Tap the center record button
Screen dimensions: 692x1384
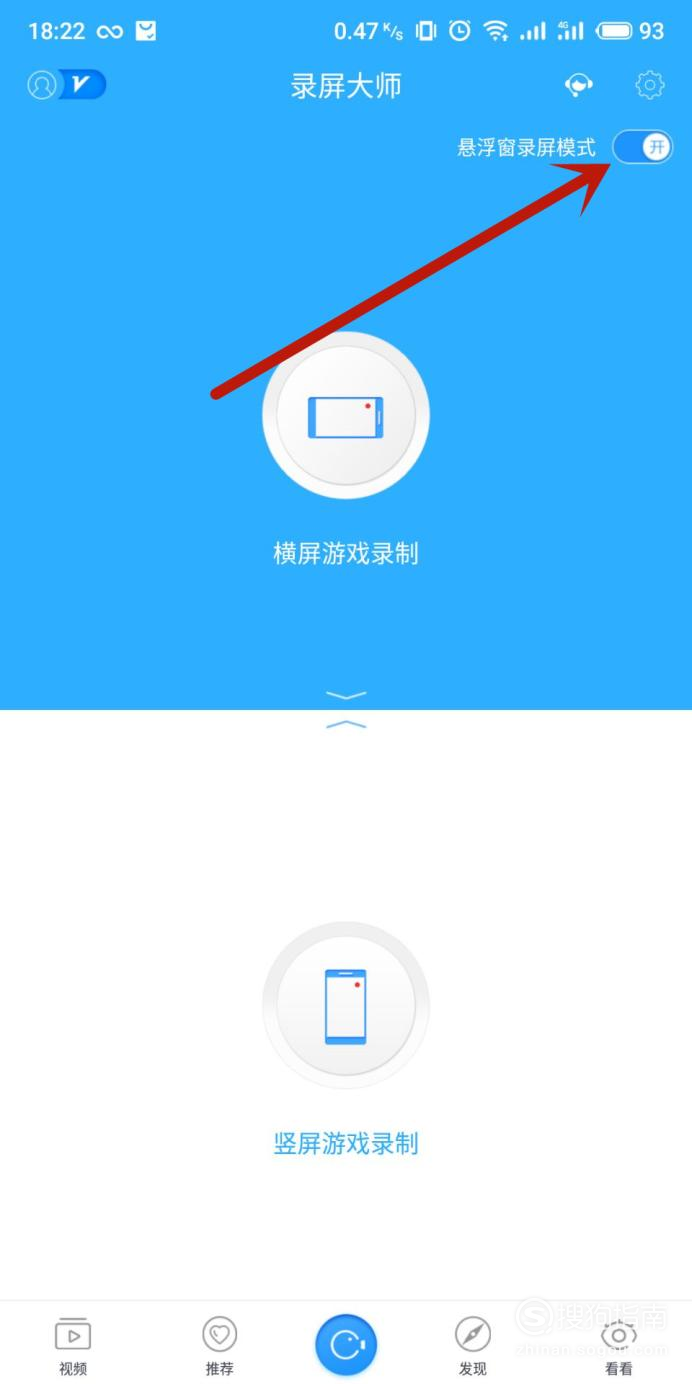(346, 1345)
